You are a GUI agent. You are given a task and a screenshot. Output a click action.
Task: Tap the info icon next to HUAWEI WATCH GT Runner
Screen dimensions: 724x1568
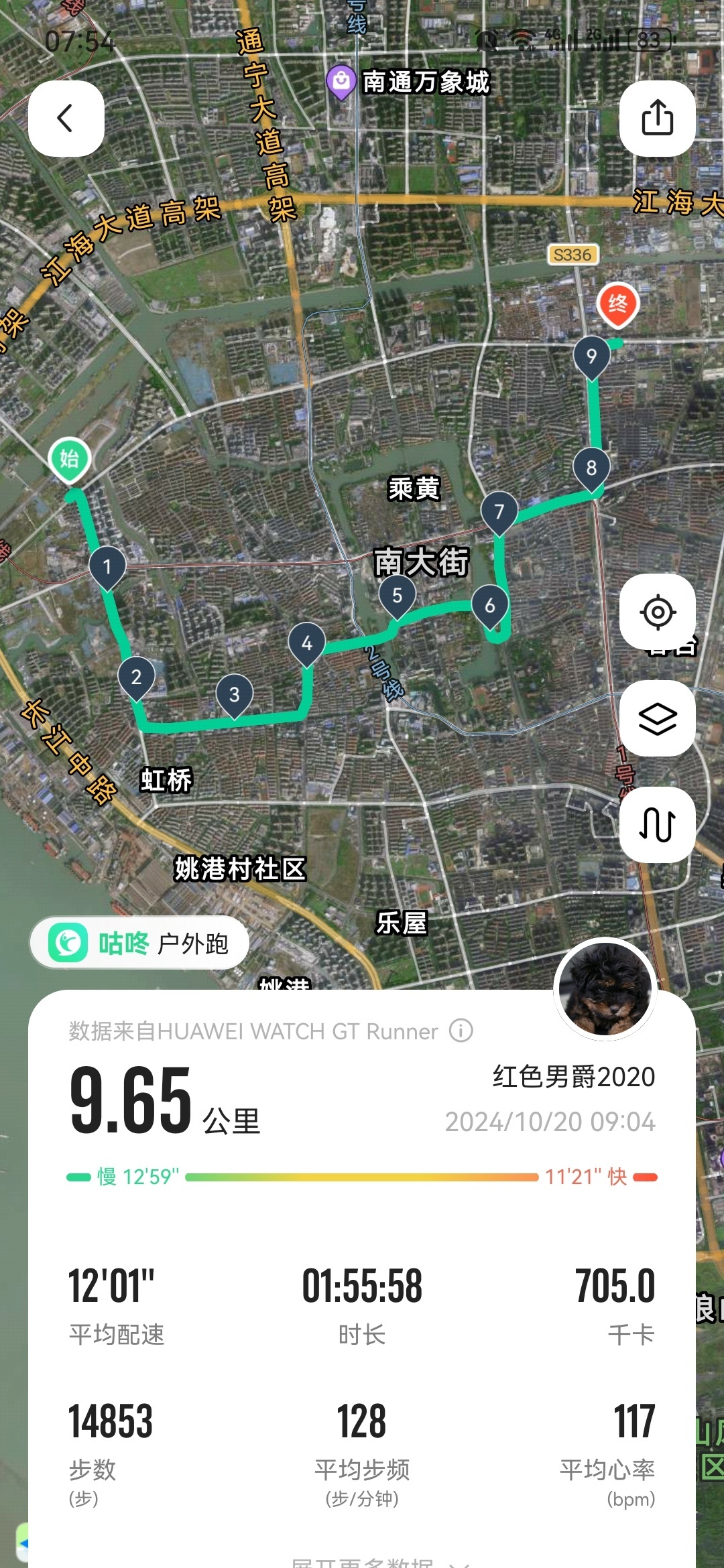pyautogui.click(x=461, y=1031)
